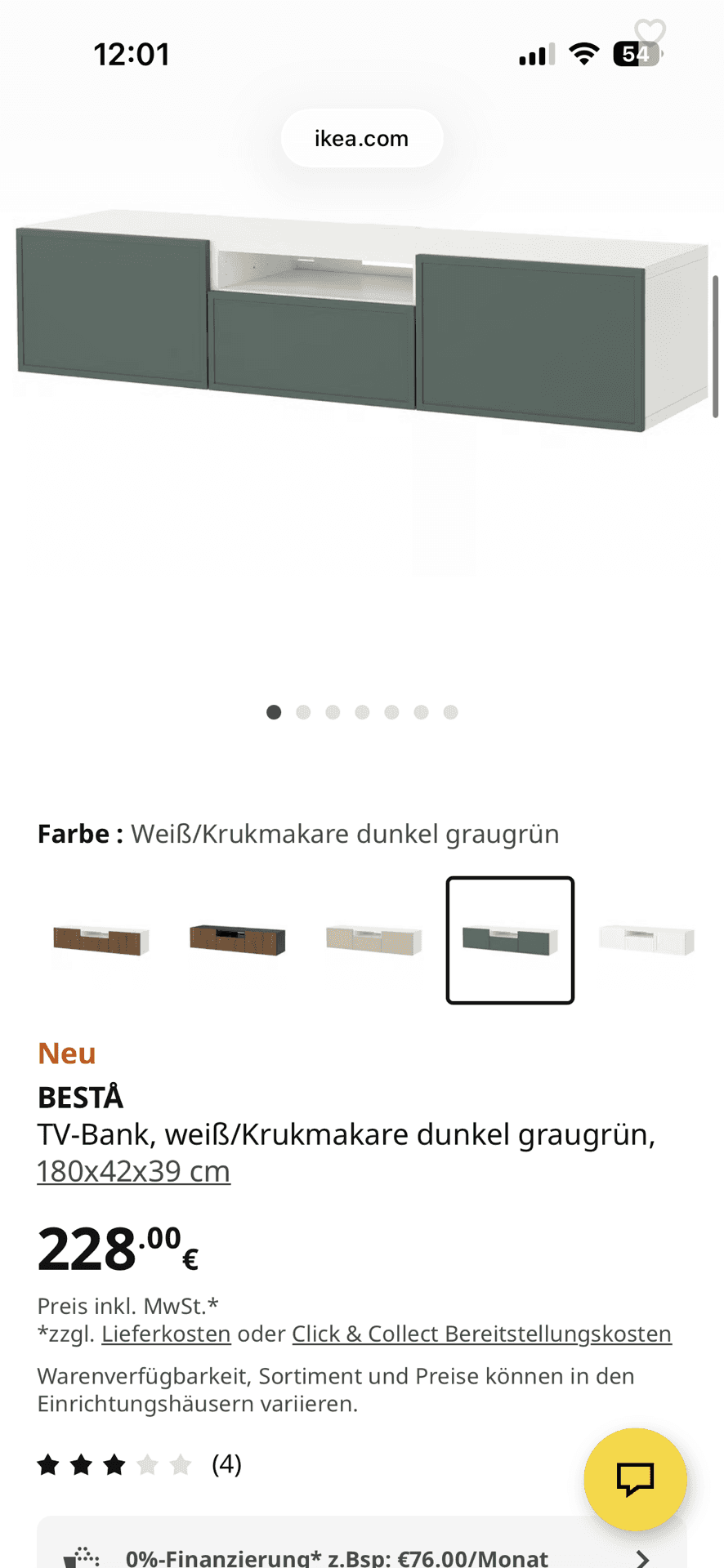This screenshot has height=1568, width=724.
Task: View the four customer star ratings
Action: click(x=139, y=1464)
